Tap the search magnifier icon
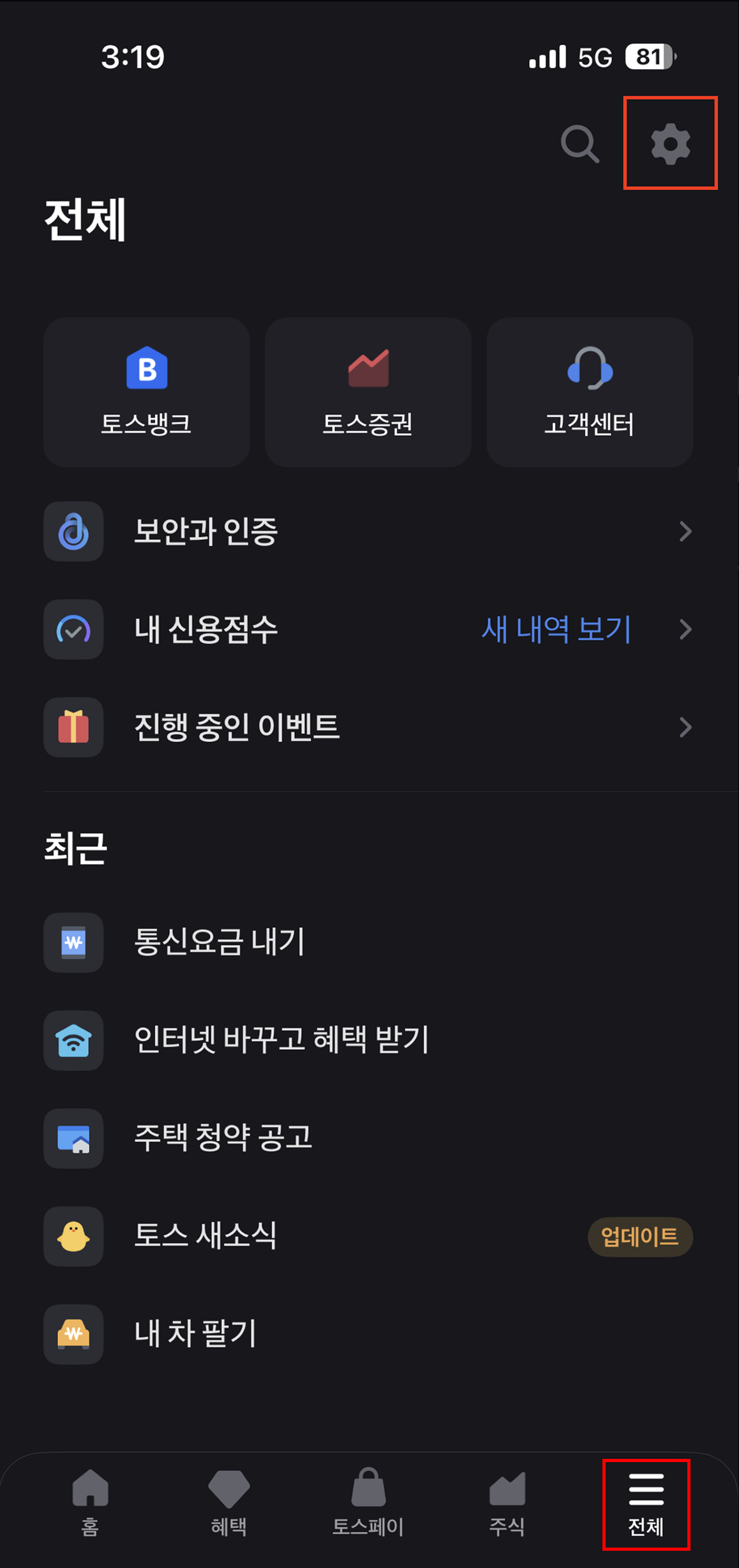Viewport: 739px width, 1568px height. coord(579,144)
